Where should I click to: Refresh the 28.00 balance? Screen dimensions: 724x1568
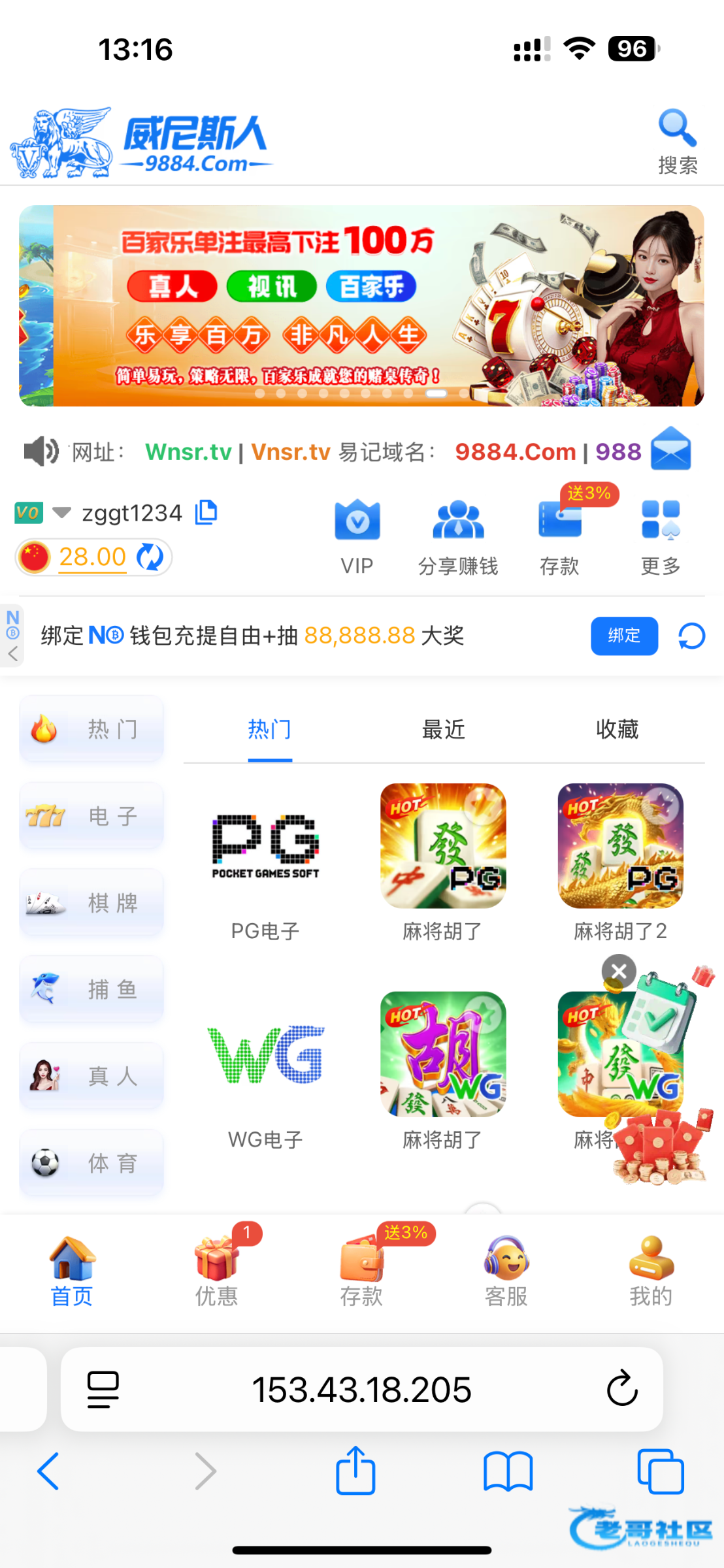pyautogui.click(x=150, y=557)
